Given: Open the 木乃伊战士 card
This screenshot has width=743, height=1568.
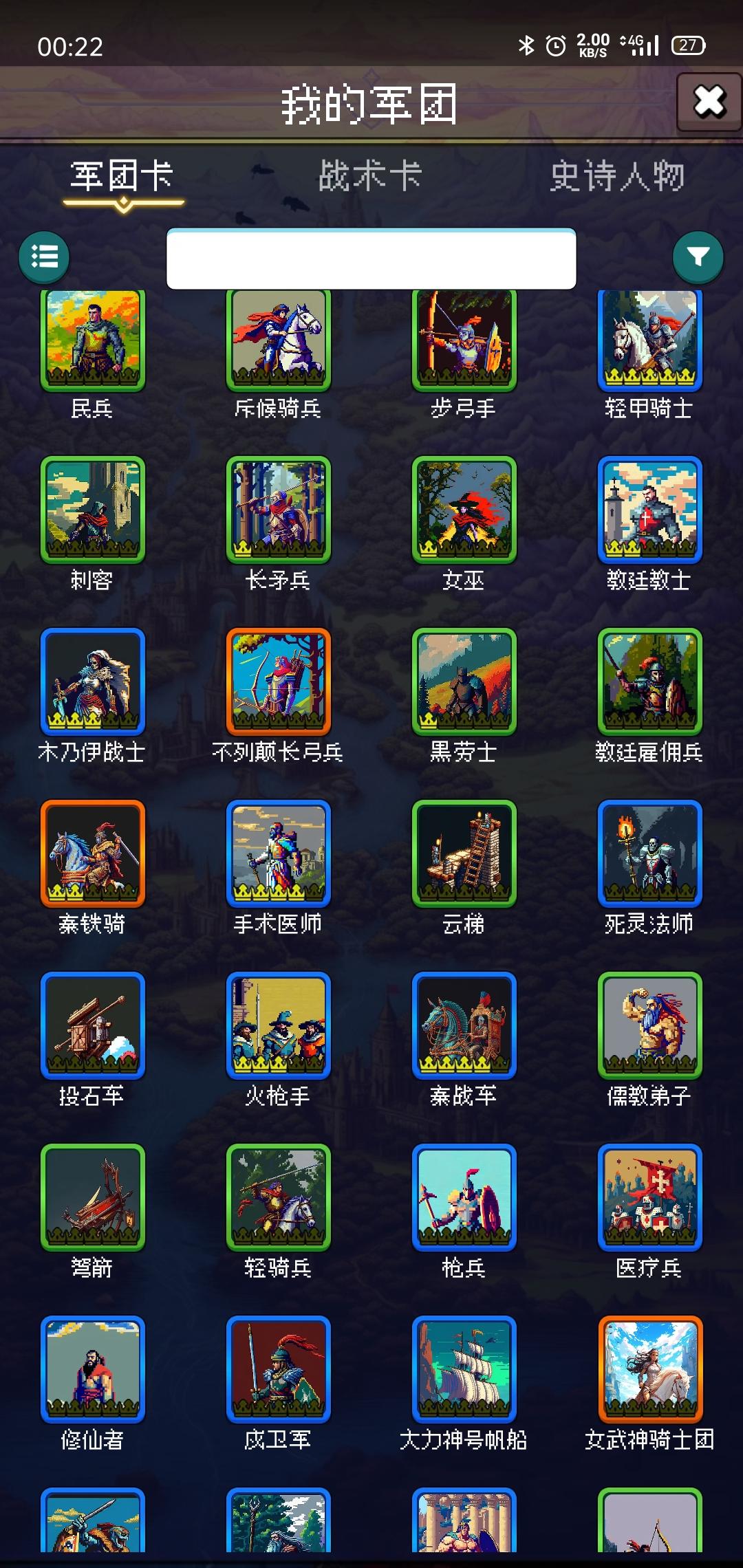Looking at the screenshot, I should [x=93, y=682].
